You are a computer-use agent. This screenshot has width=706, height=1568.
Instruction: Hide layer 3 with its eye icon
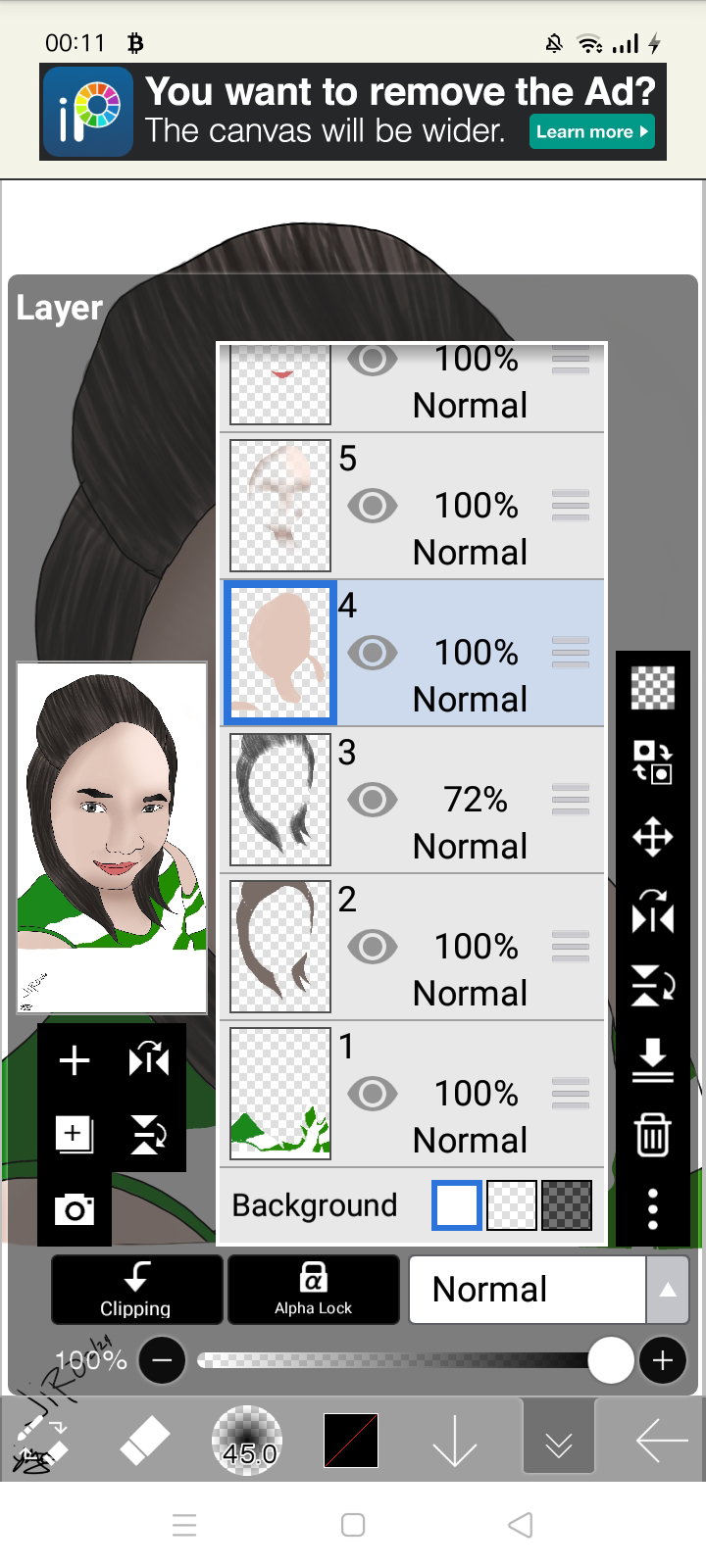pos(373,800)
